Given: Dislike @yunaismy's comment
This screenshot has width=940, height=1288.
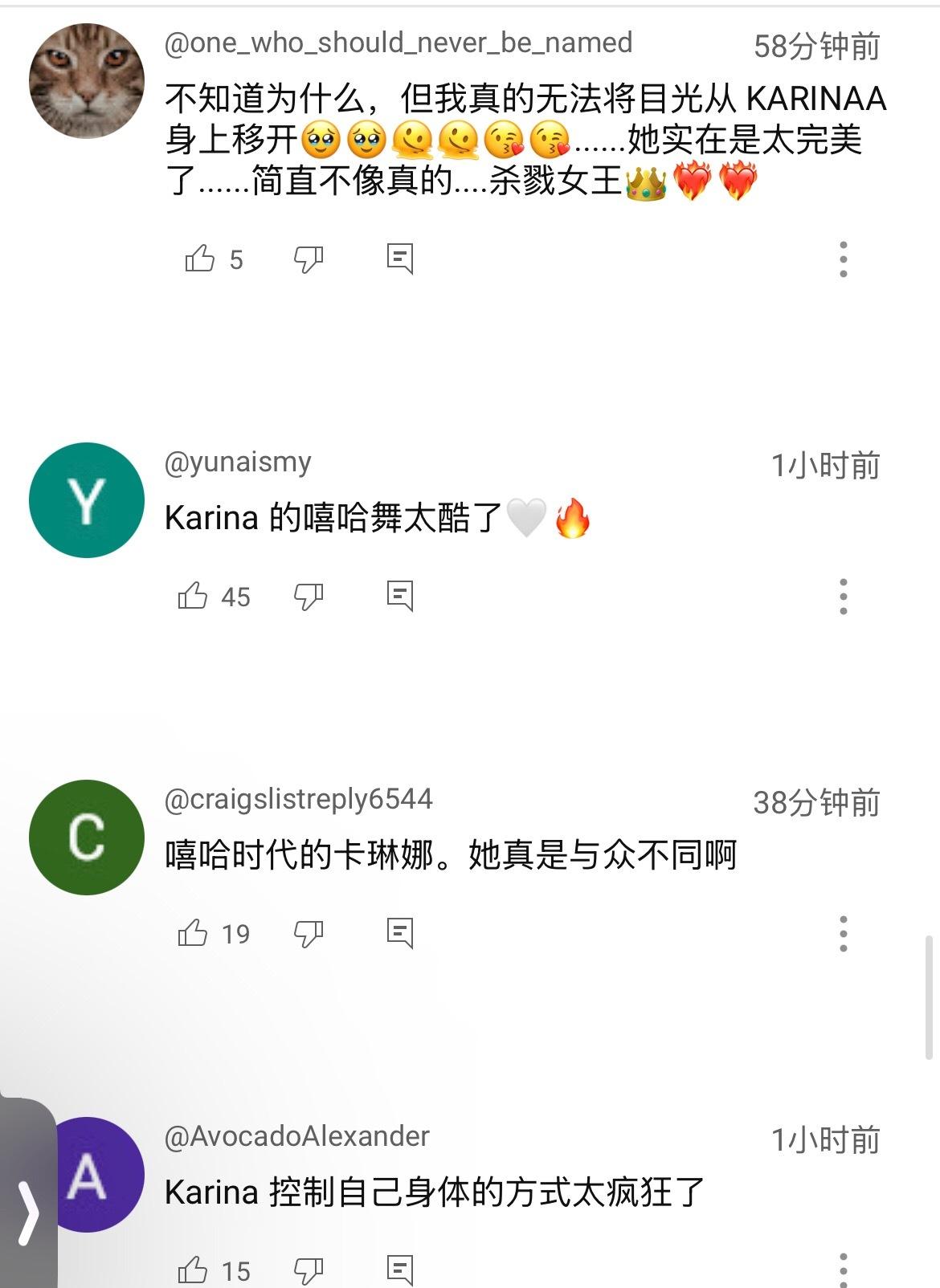Looking at the screenshot, I should tap(309, 596).
